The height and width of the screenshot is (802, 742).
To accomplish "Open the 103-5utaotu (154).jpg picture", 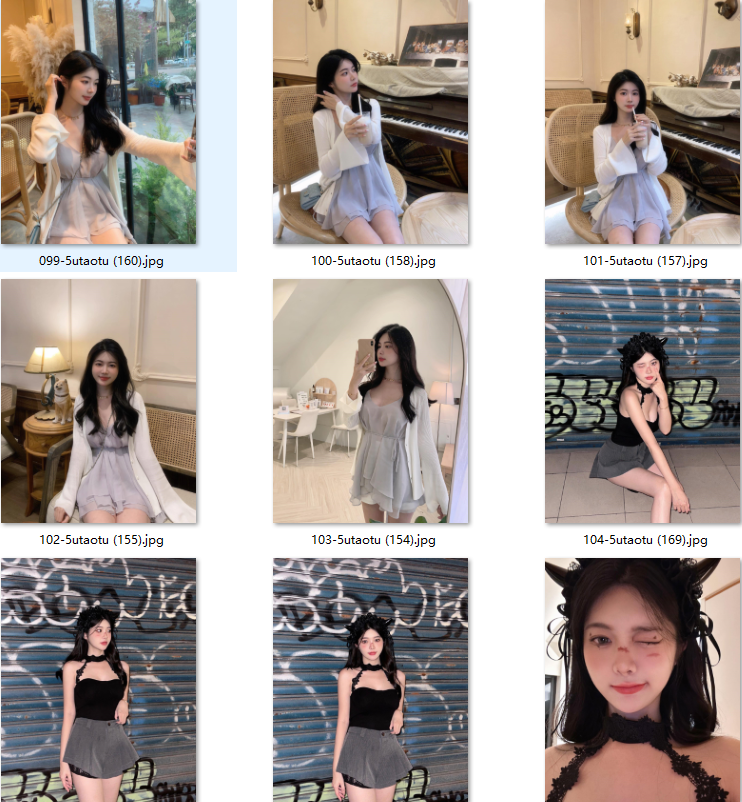I will 371,401.
